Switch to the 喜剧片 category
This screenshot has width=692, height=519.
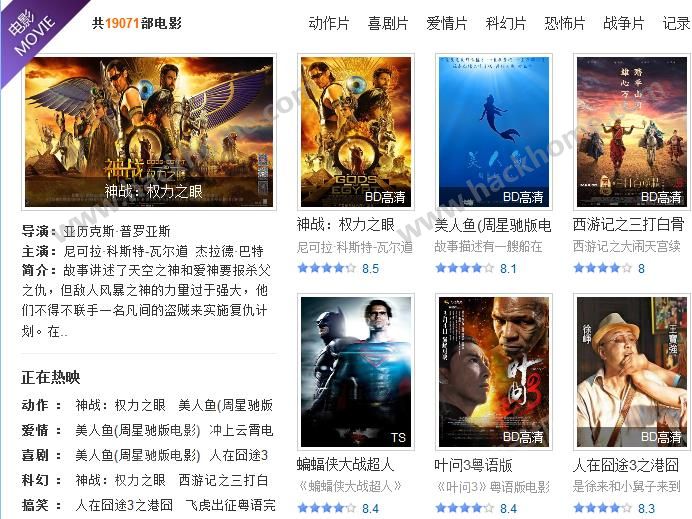388,23
